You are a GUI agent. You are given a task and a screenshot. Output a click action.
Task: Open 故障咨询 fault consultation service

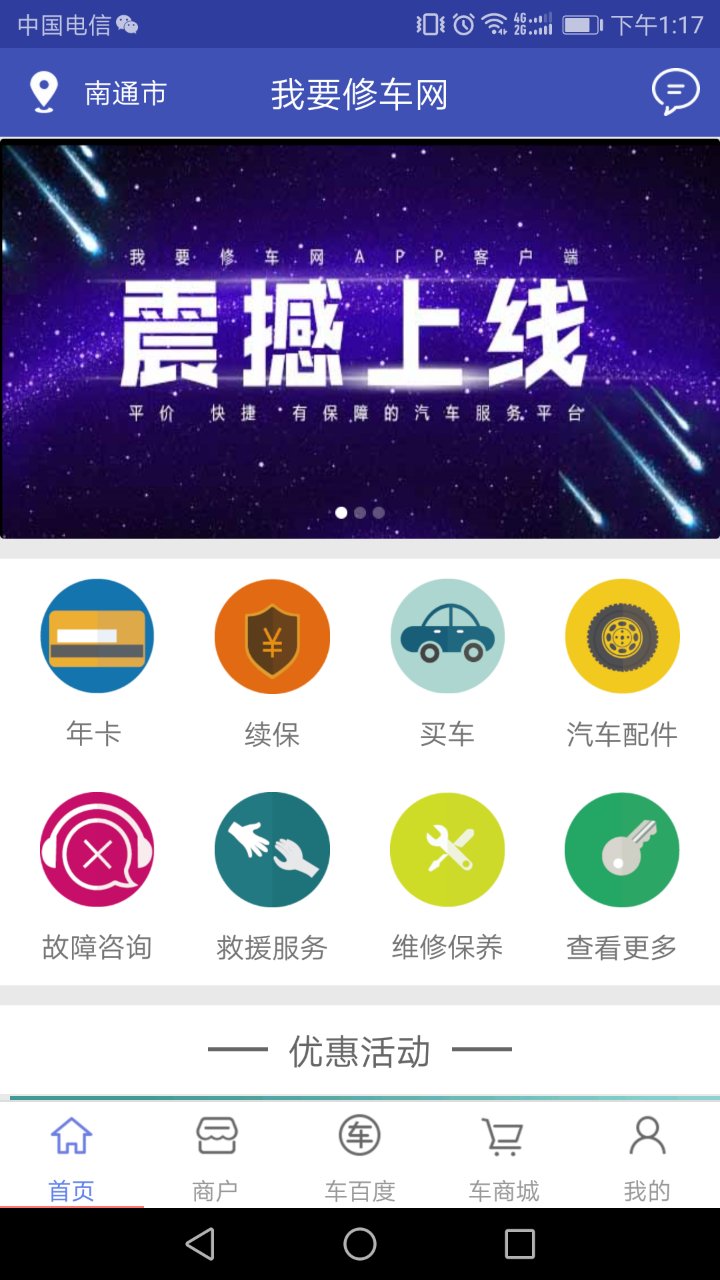tap(96, 849)
